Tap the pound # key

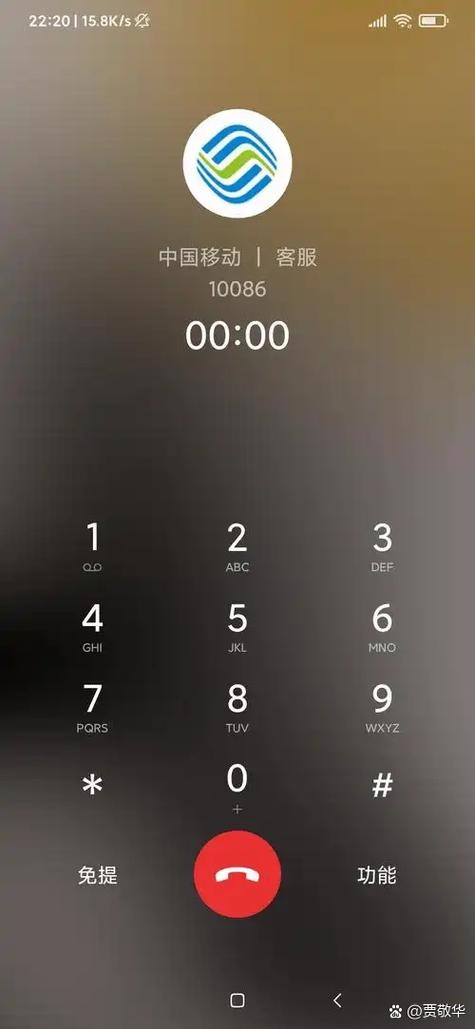[x=382, y=785]
